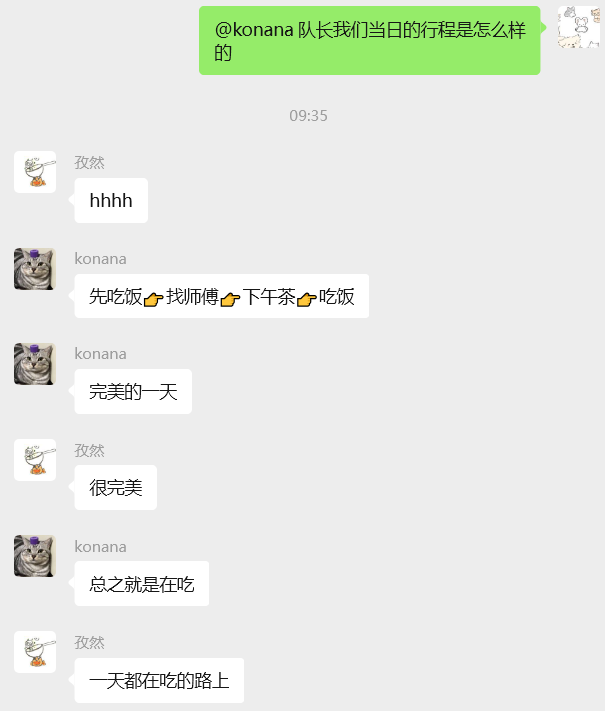This screenshot has width=605, height=711.
Task: Tap 孜然's avatar next to 一天都在吃的路上
Action: (x=35, y=652)
